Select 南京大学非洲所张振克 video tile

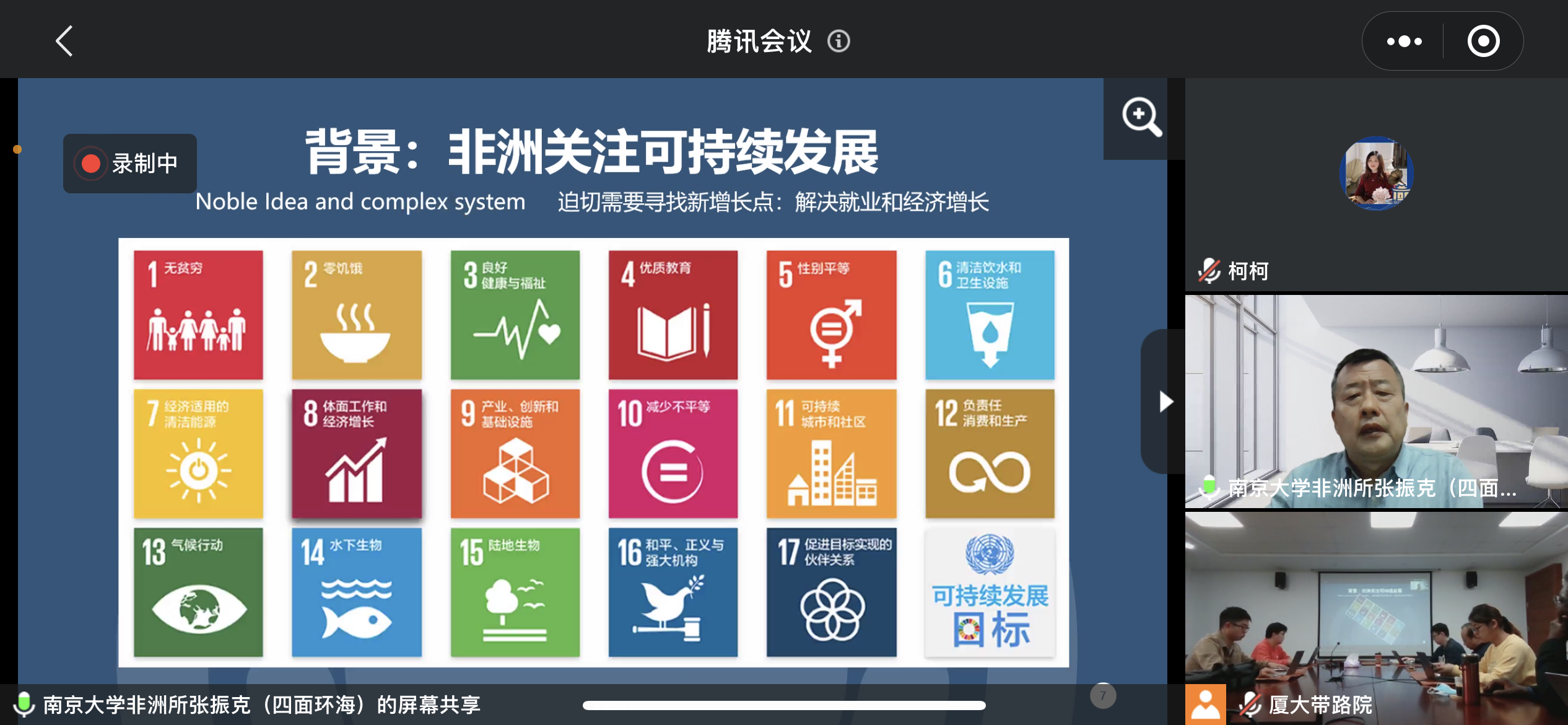point(1376,402)
